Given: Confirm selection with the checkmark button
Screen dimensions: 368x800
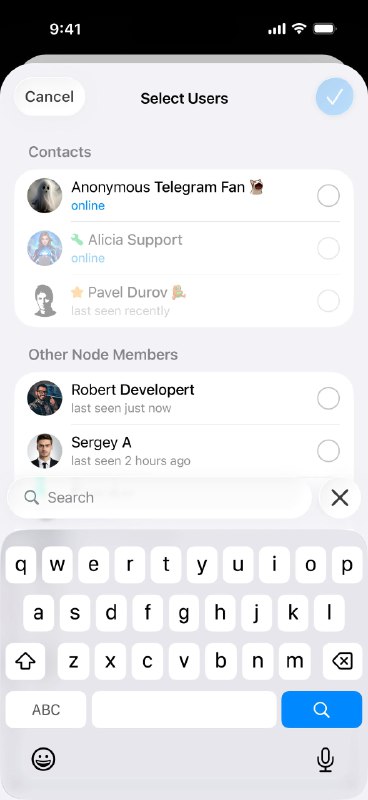Looking at the screenshot, I should (334, 96).
